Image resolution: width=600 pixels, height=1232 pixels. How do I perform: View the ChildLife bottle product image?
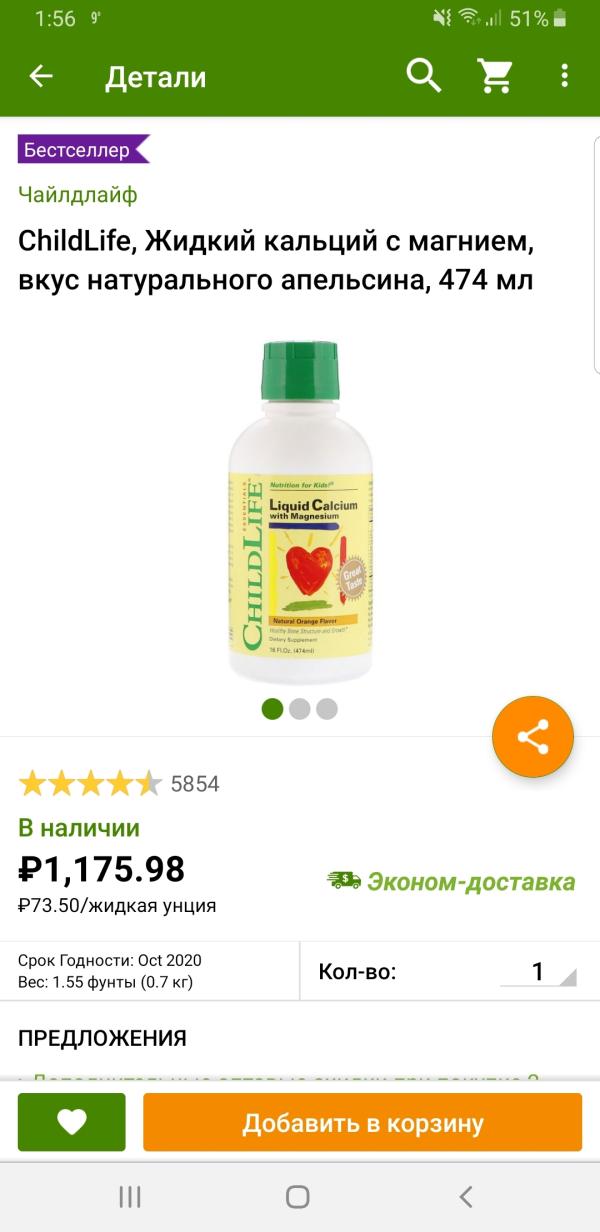300,512
